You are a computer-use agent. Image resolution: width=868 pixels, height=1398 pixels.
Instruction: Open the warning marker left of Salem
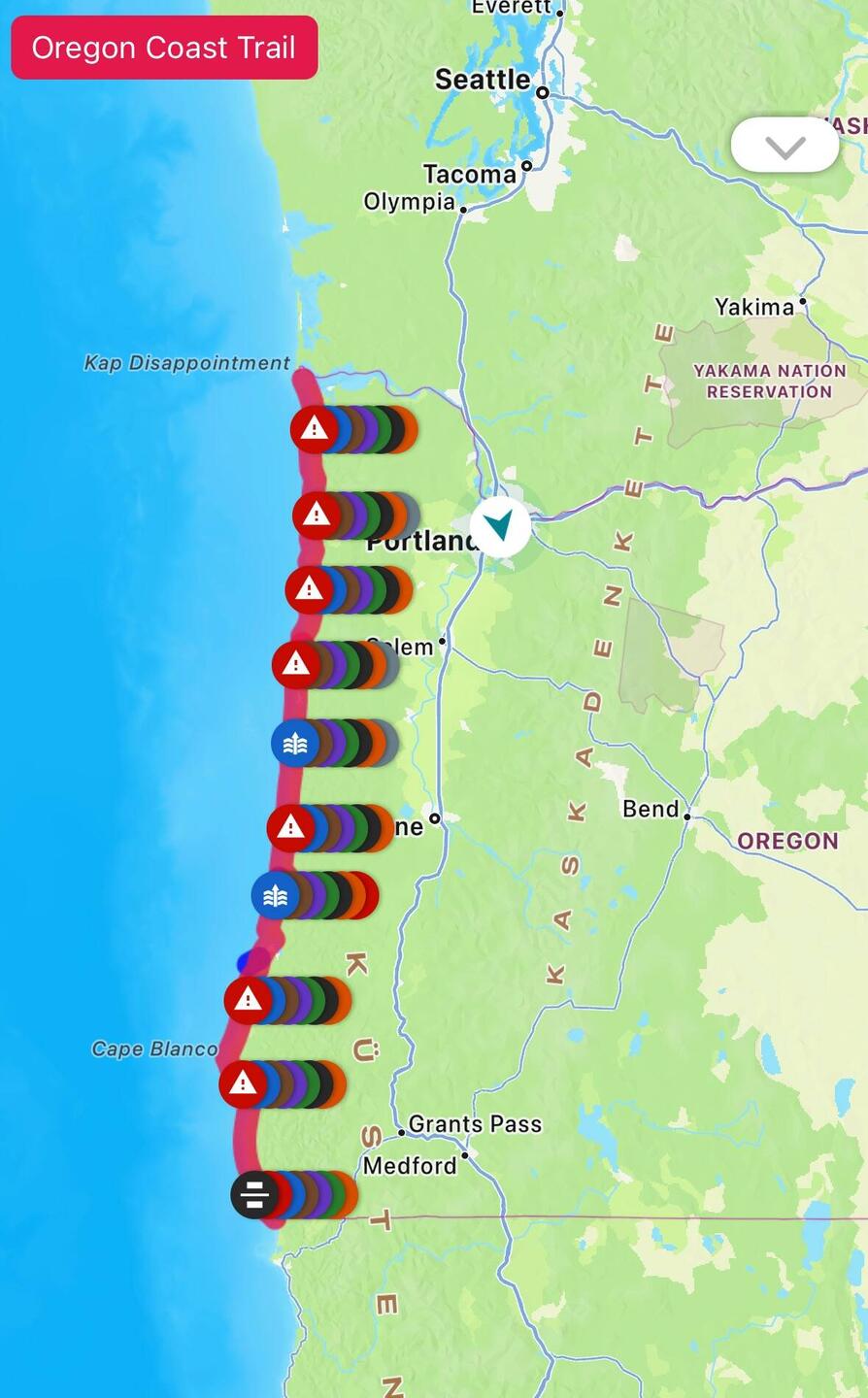point(296,665)
